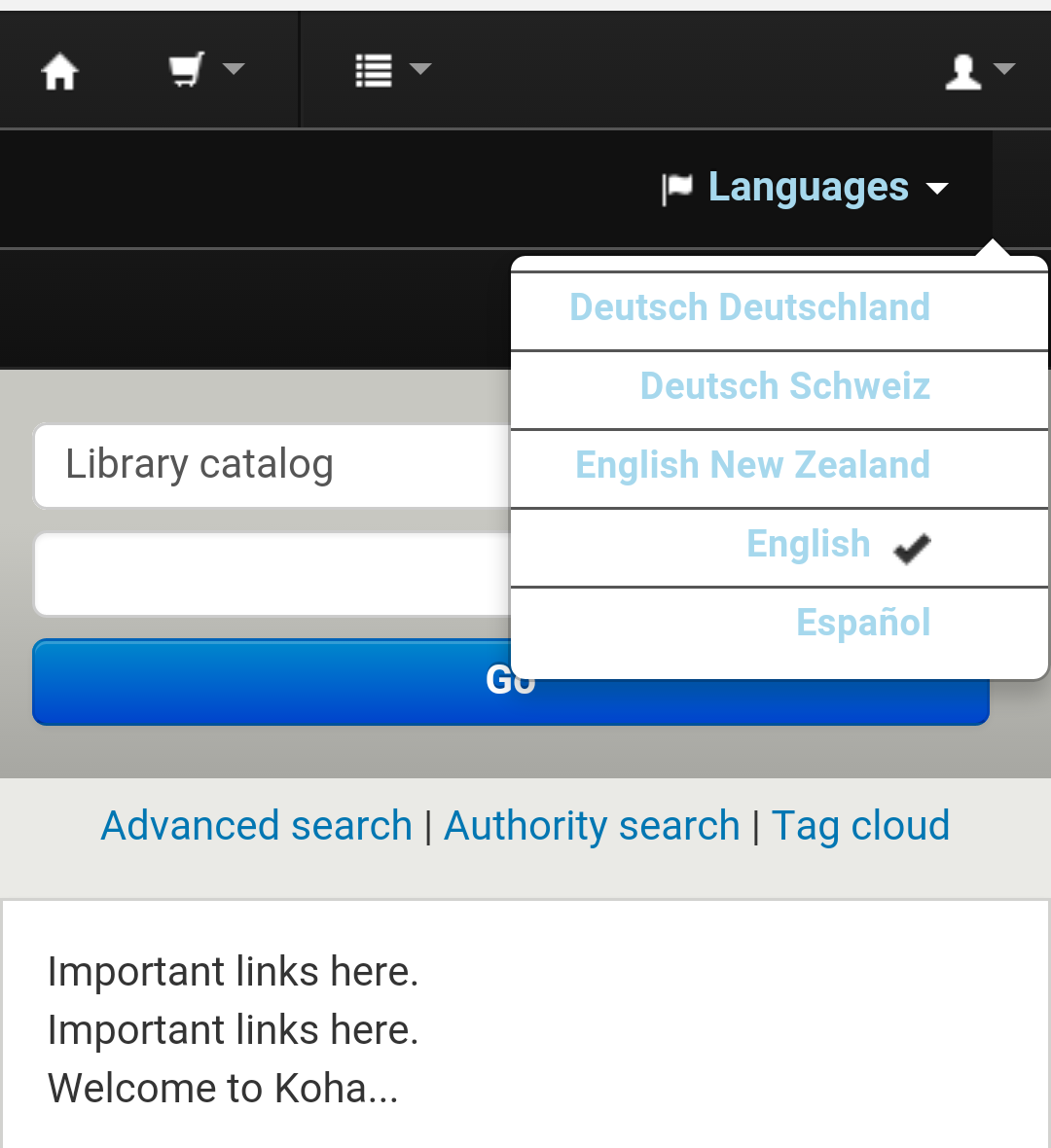This screenshot has height=1148, width=1051.
Task: Expand the lists menu
Action: 390,70
